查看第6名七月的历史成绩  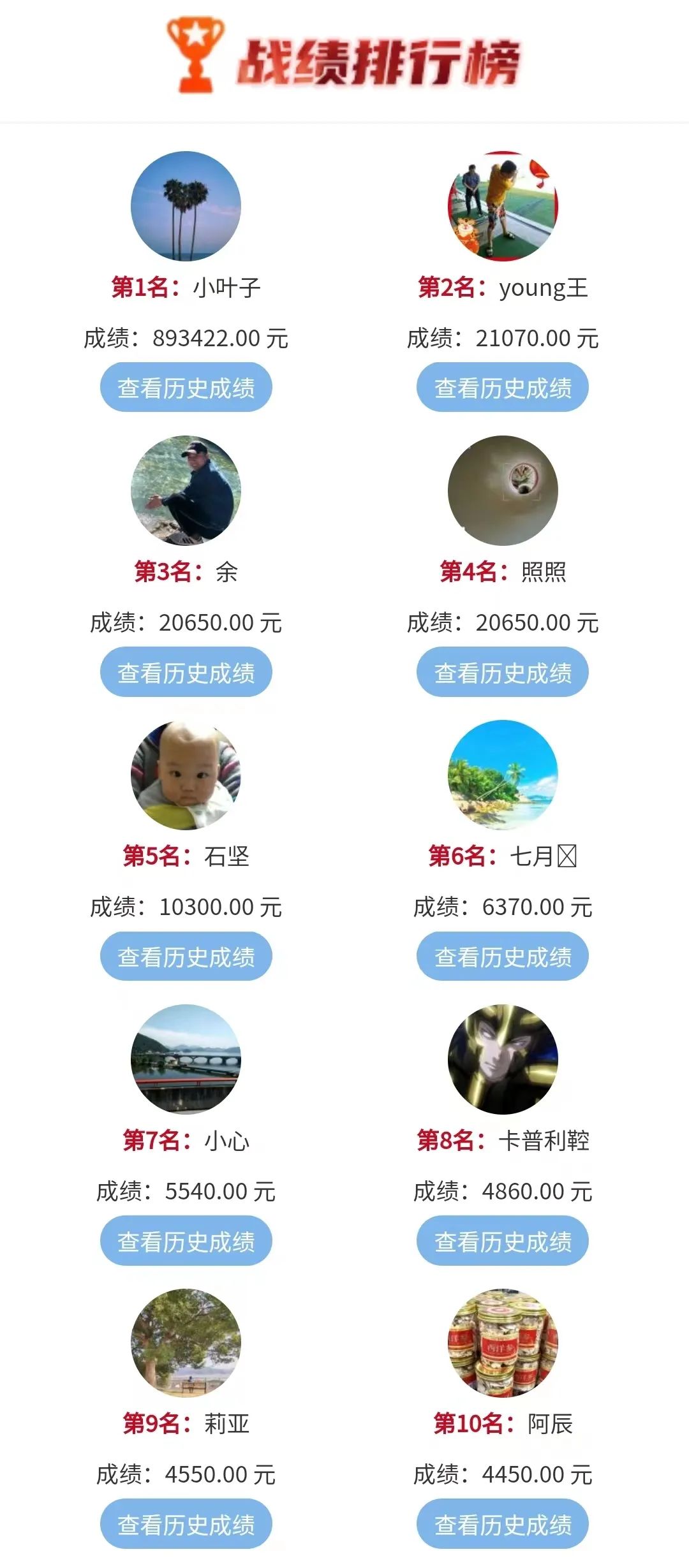tap(503, 956)
